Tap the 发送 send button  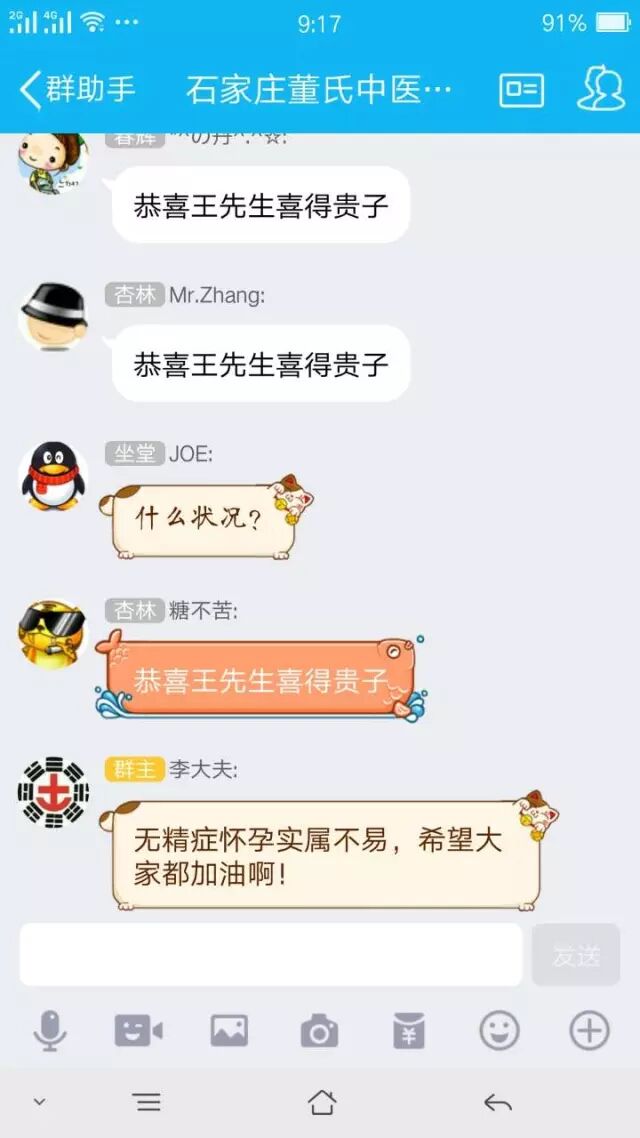576,954
